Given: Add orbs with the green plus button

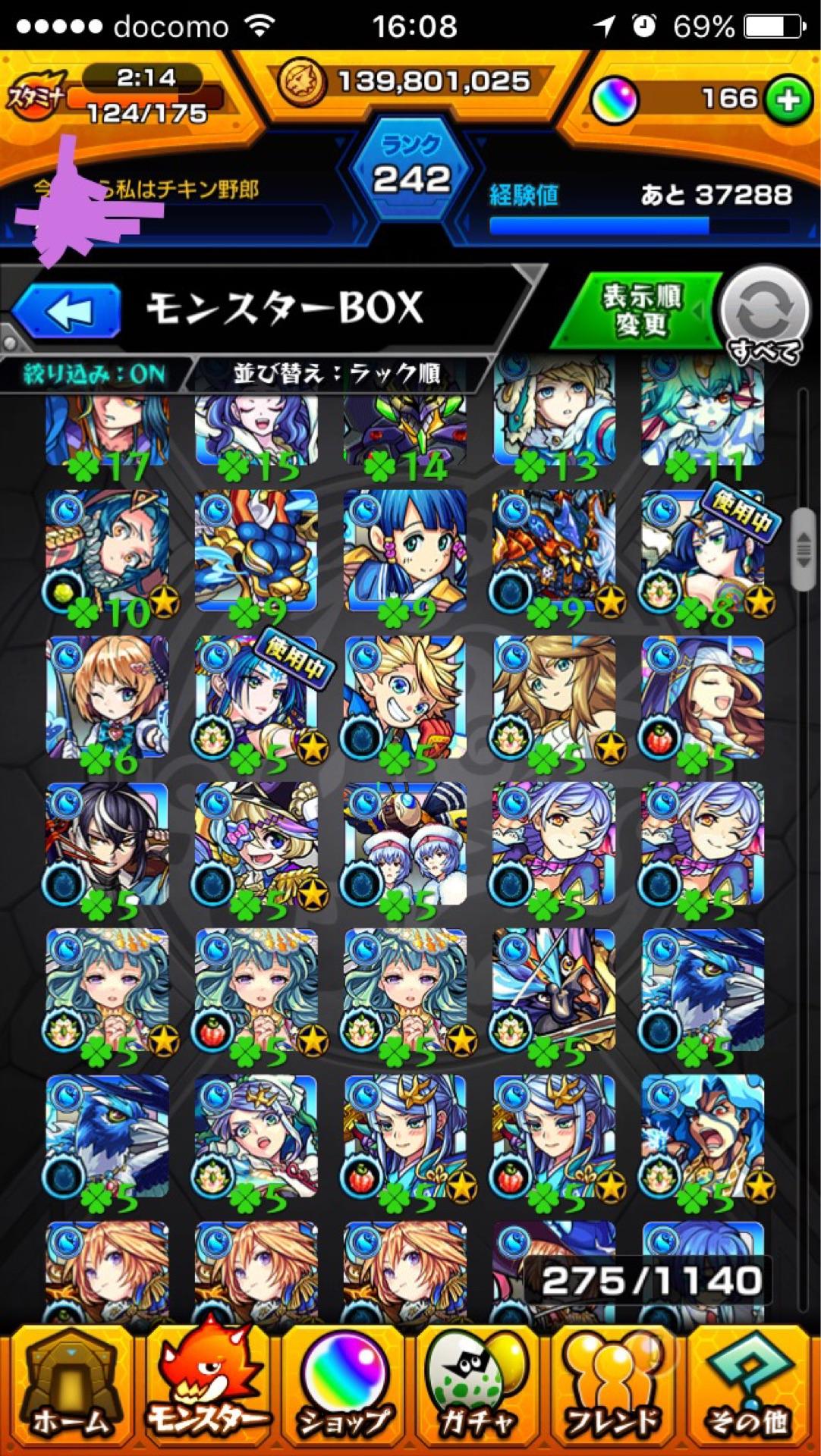Looking at the screenshot, I should [788, 100].
